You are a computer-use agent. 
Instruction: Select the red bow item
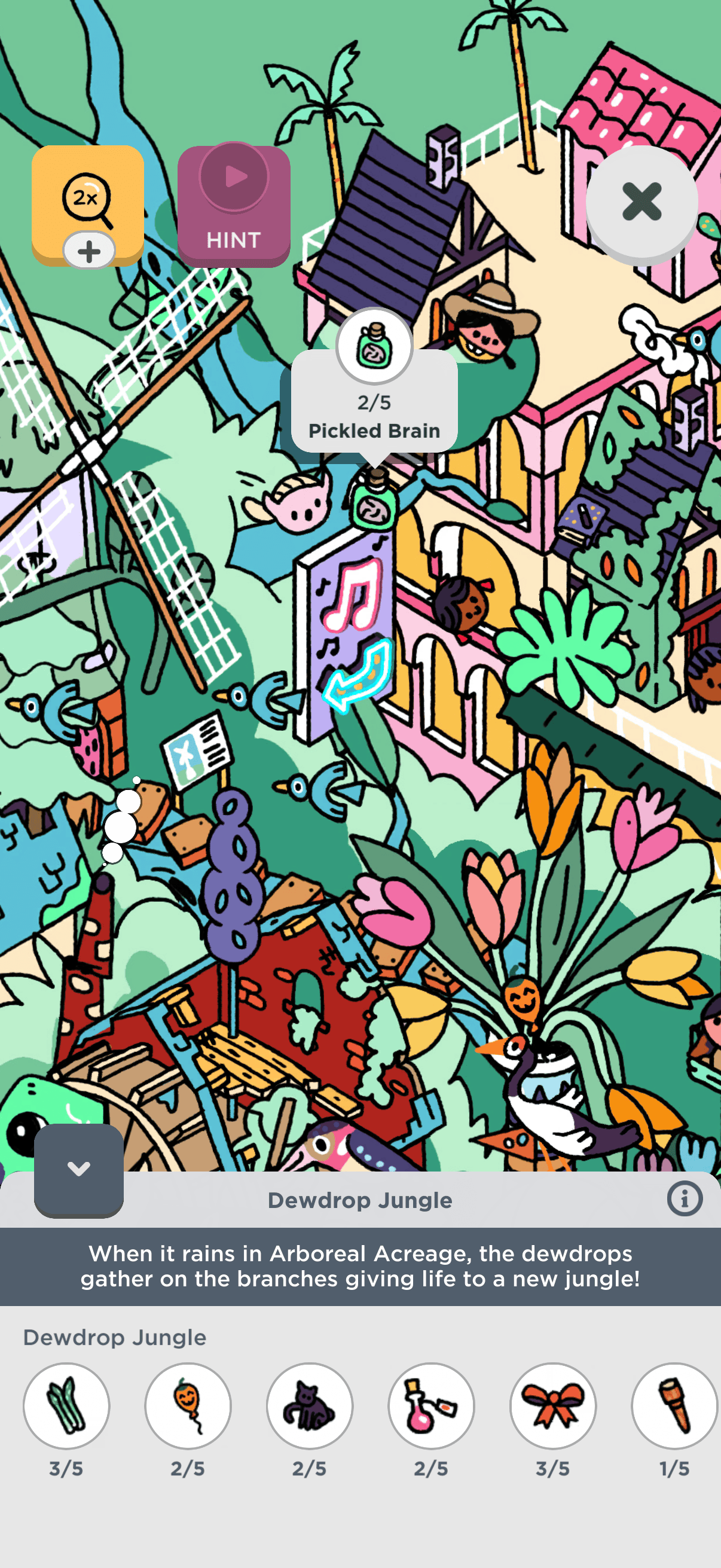pyautogui.click(x=553, y=1405)
